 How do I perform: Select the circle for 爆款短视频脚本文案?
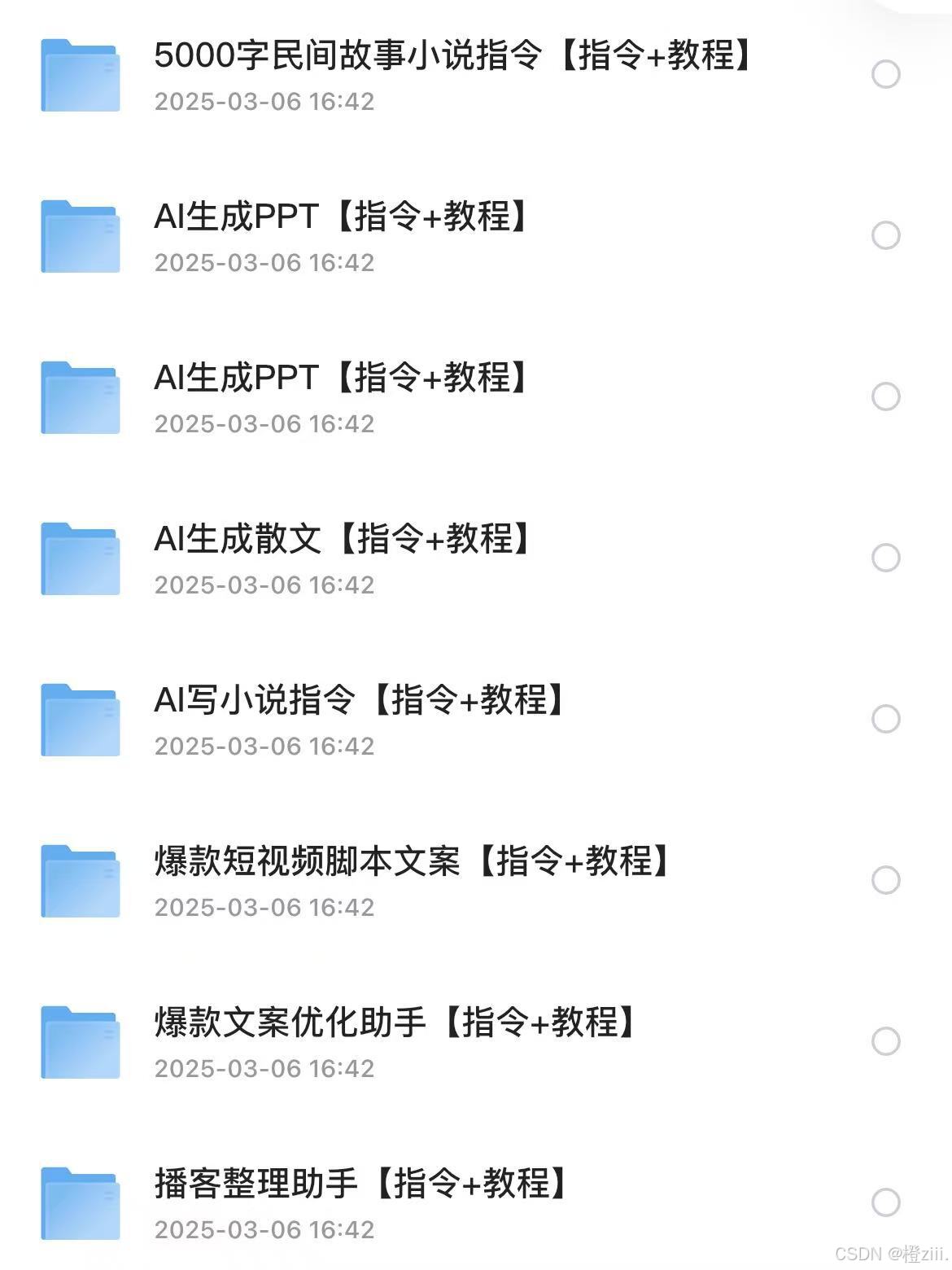pos(885,880)
